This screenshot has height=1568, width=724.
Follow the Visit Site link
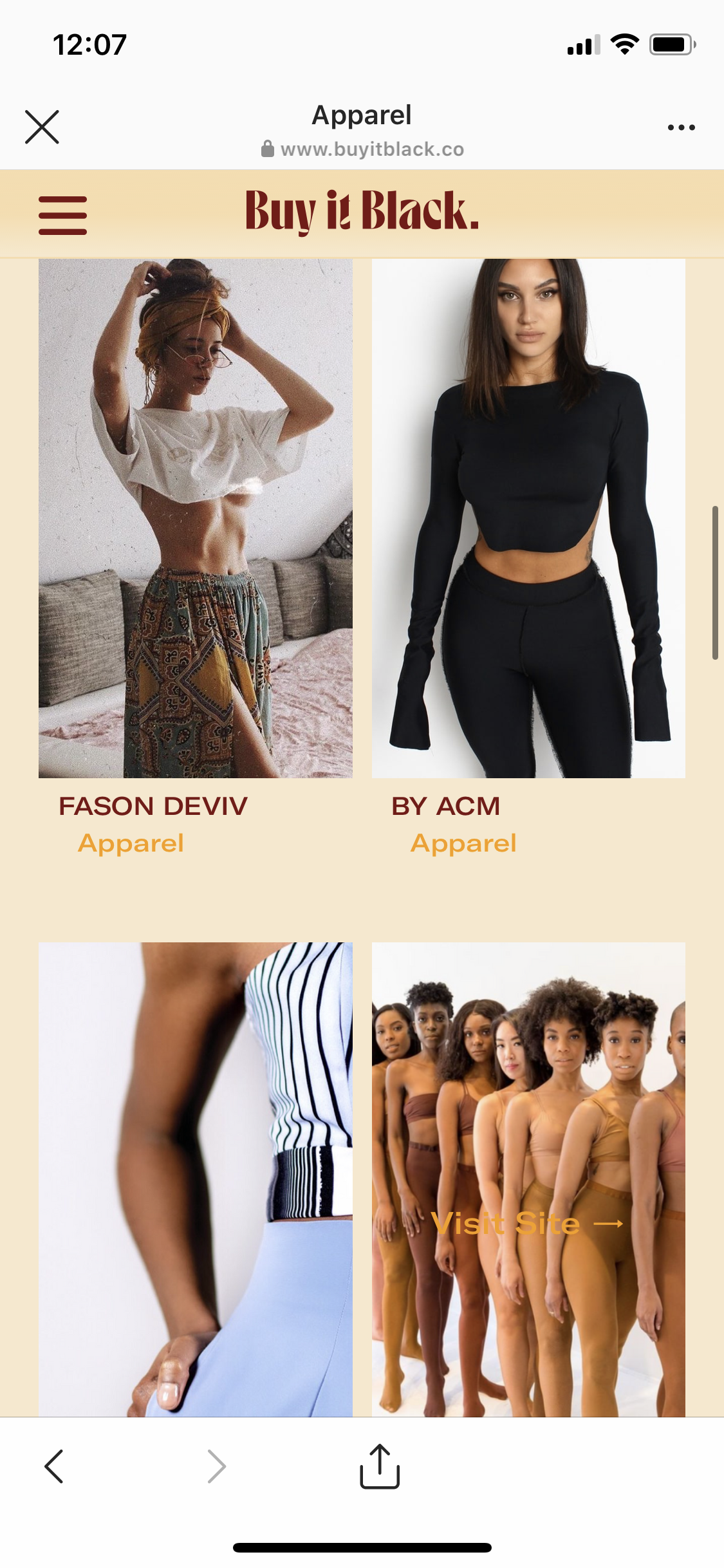527,1223
